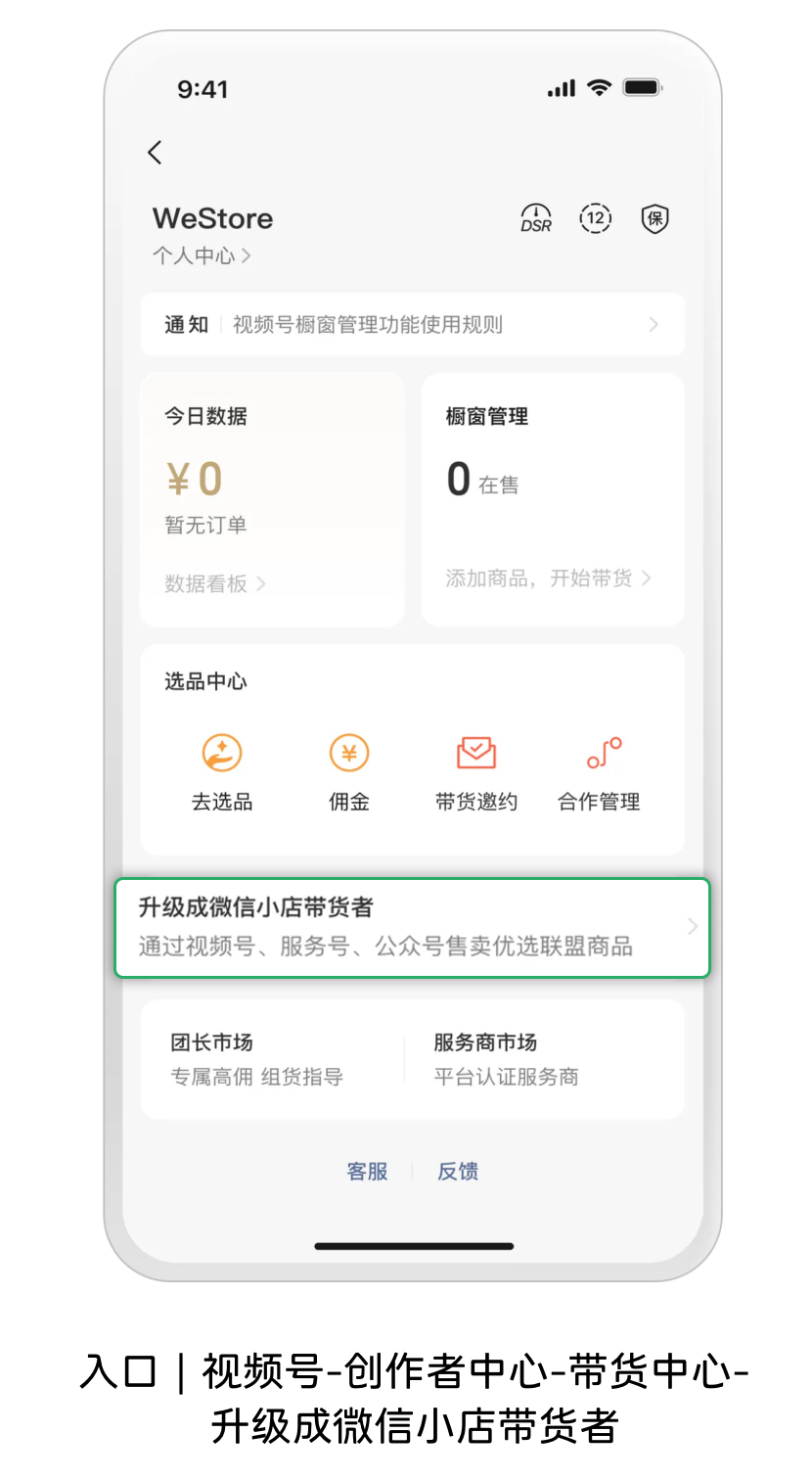Select the 去选品 product picking icon
812x1479 pixels.
[221, 752]
